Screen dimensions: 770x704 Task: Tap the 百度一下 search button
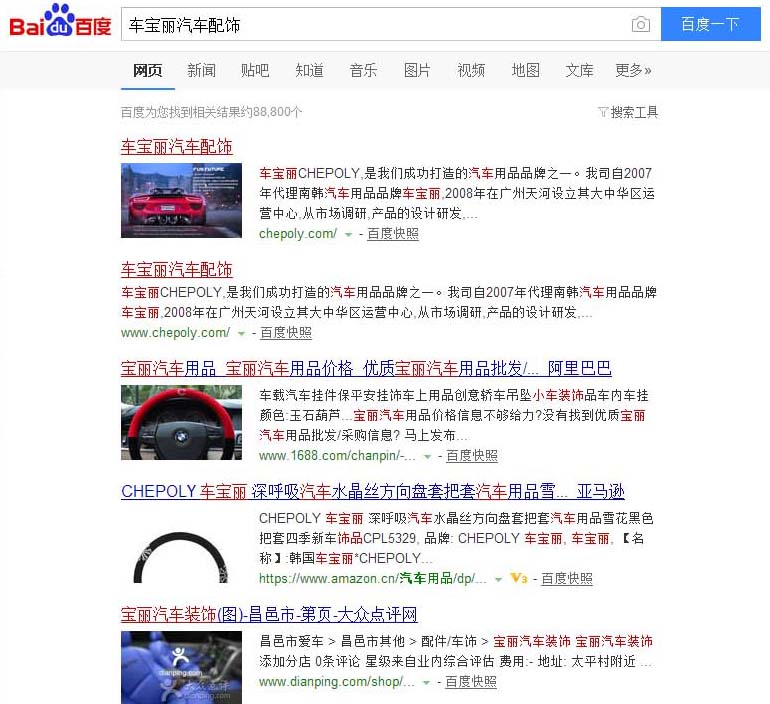[x=710, y=24]
